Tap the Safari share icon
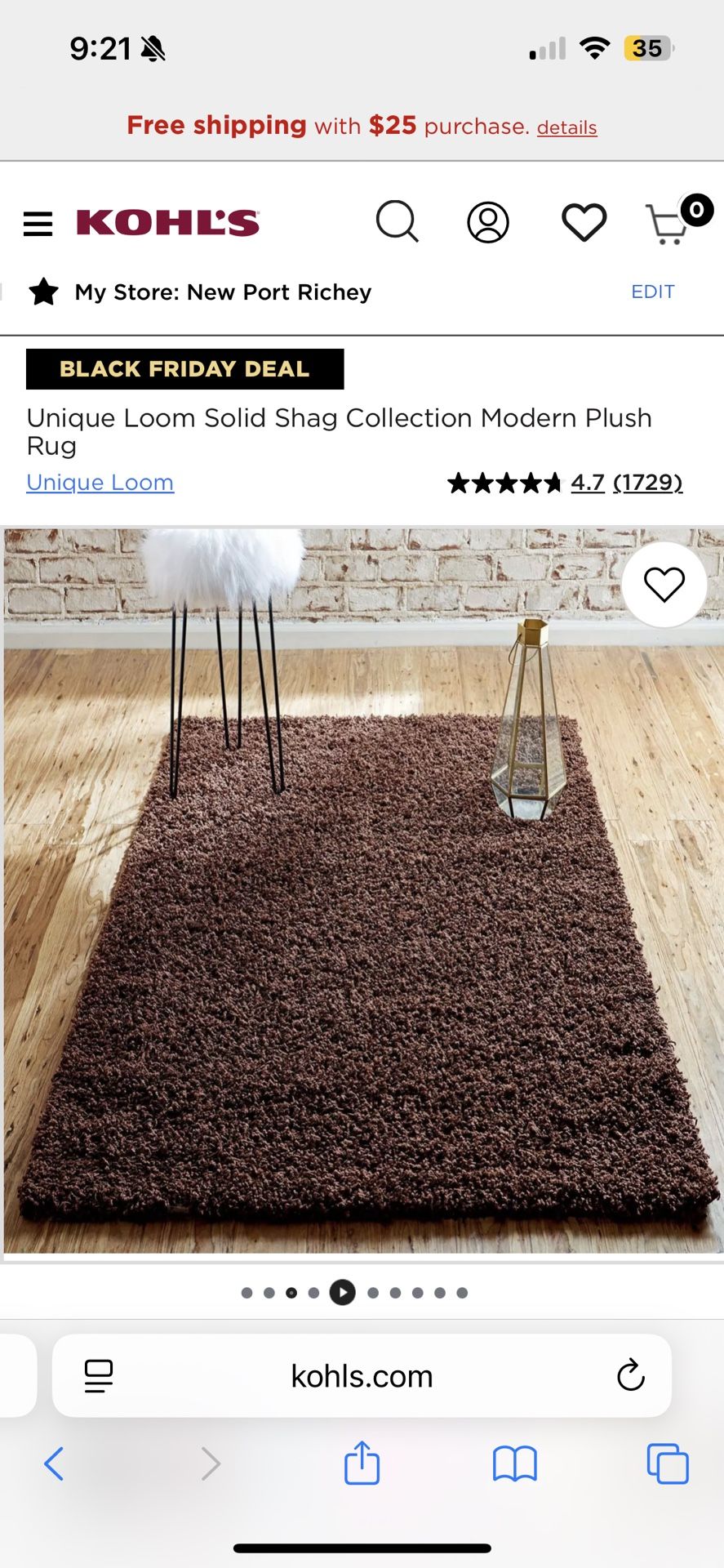 pos(362,1464)
